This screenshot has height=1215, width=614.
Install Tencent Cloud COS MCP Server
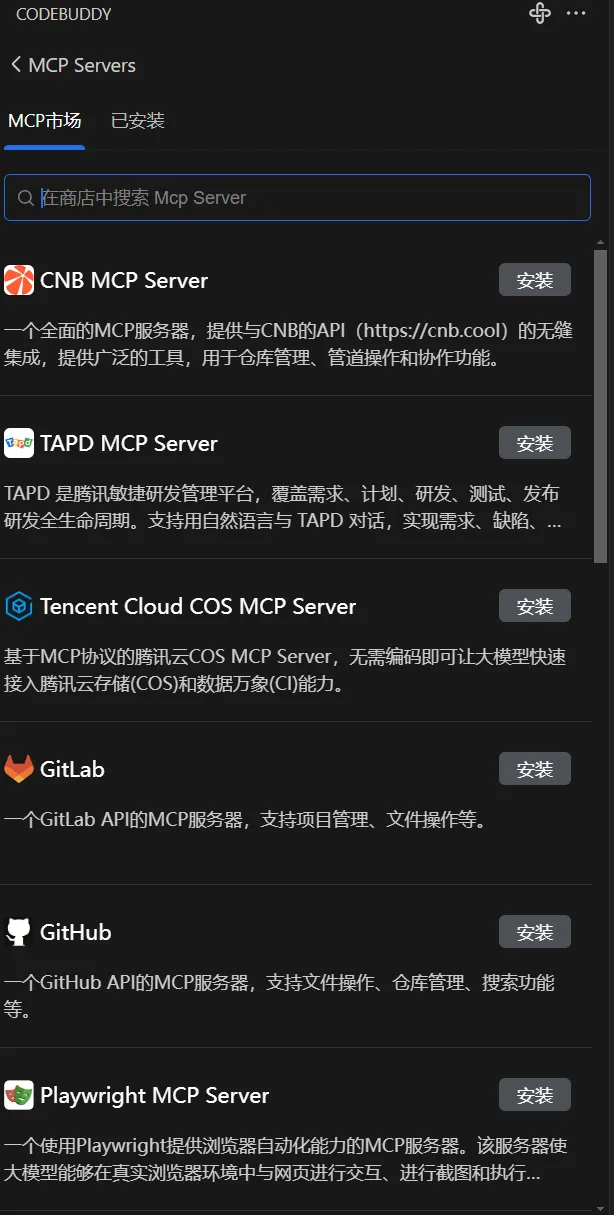(534, 606)
